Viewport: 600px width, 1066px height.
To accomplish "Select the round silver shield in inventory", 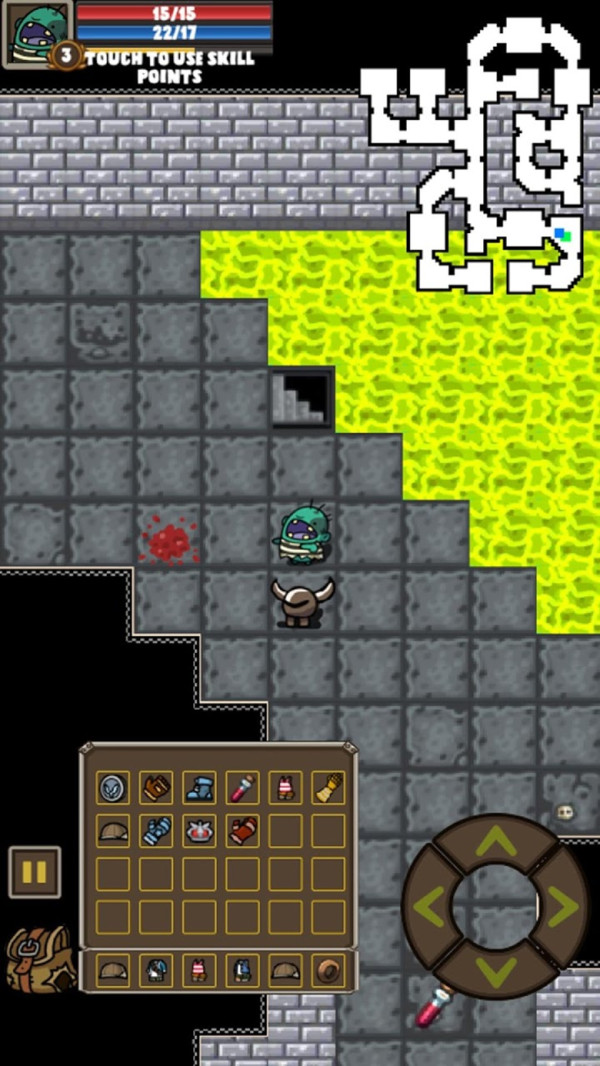I will click(x=113, y=788).
